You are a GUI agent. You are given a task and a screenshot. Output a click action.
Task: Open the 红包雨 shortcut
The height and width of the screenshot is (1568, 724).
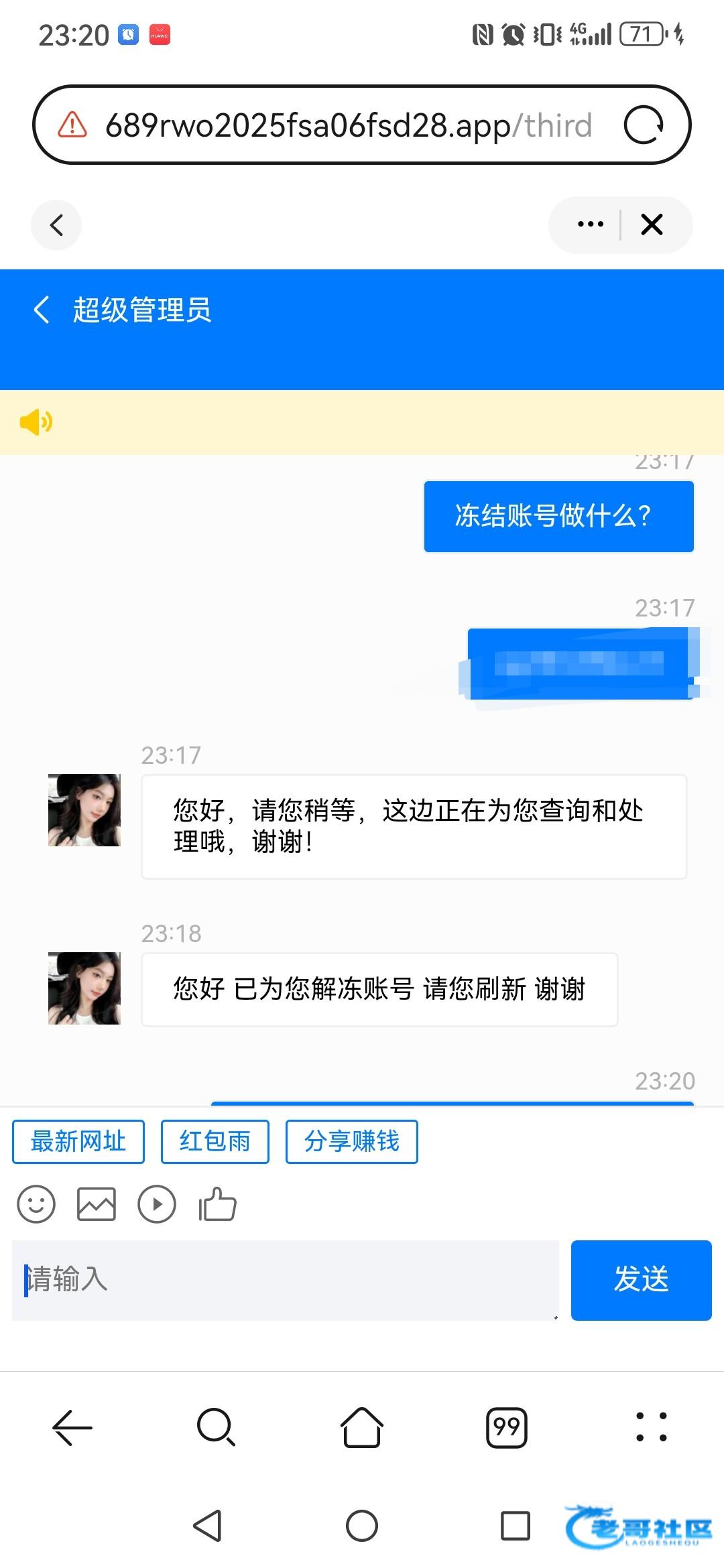[x=215, y=1141]
